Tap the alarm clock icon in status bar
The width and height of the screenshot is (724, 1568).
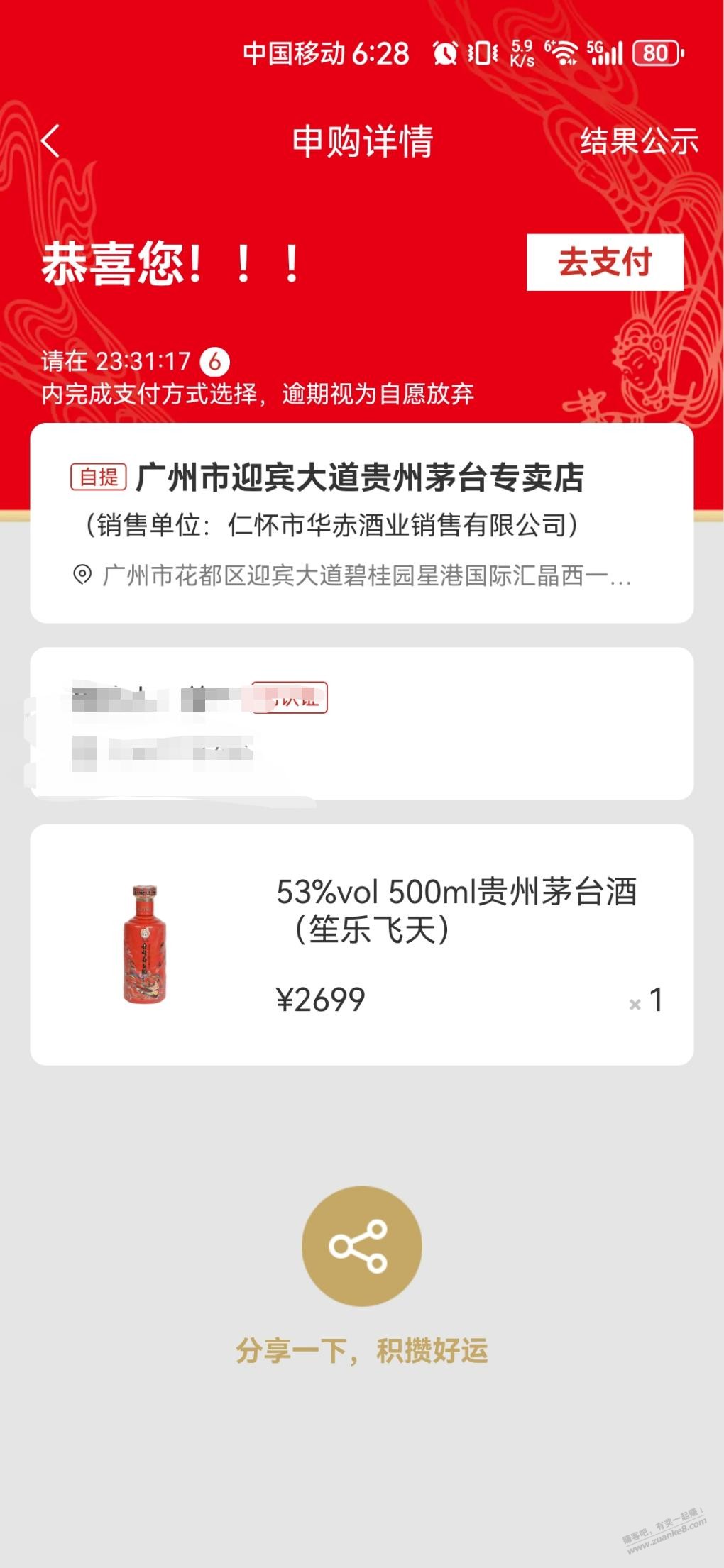click(x=446, y=51)
